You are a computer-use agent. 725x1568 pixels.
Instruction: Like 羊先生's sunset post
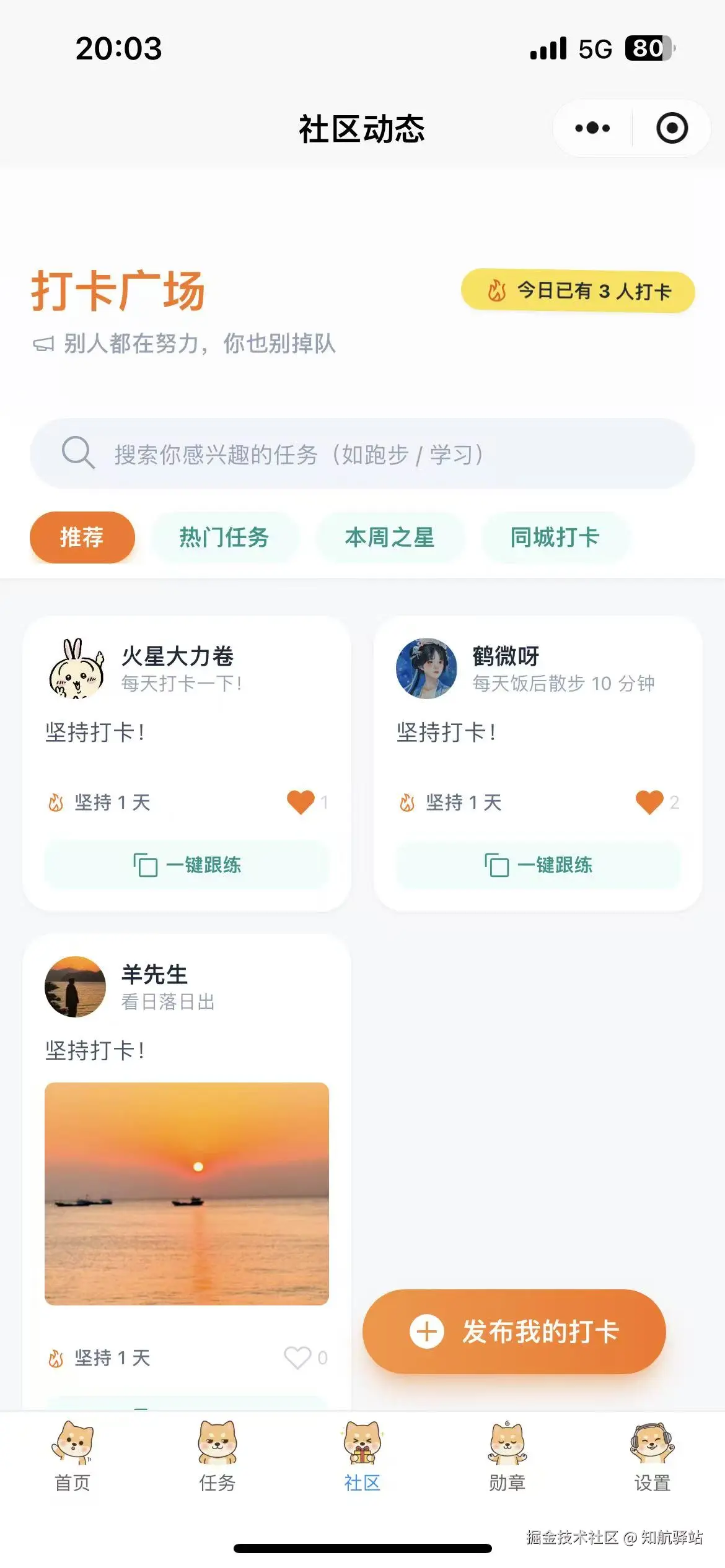coord(297,1357)
